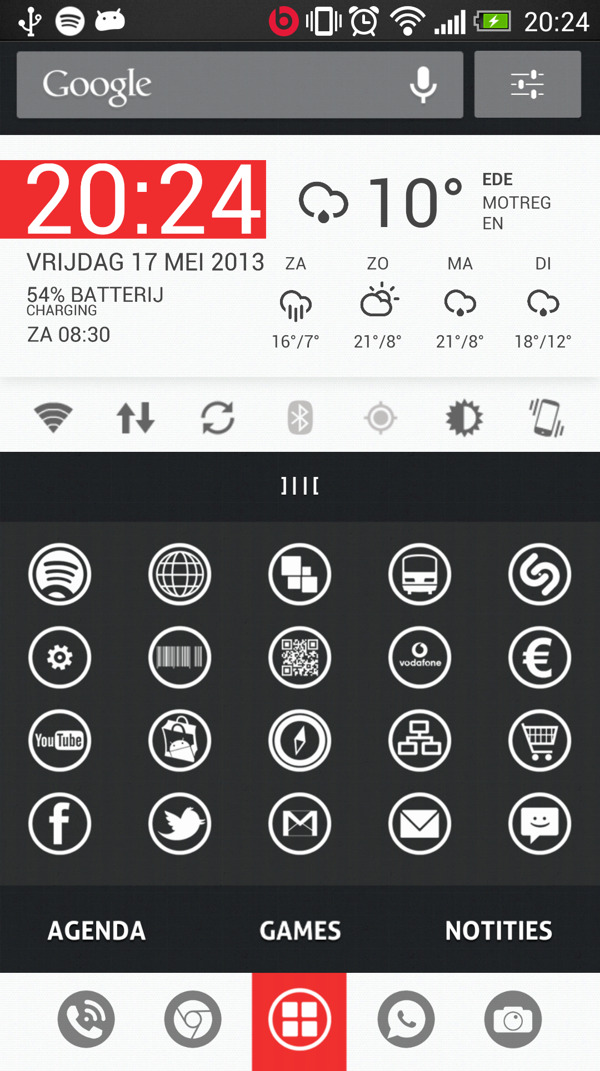Open the settings sliders button beside the search bar
The height and width of the screenshot is (1071, 600).
[x=527, y=85]
